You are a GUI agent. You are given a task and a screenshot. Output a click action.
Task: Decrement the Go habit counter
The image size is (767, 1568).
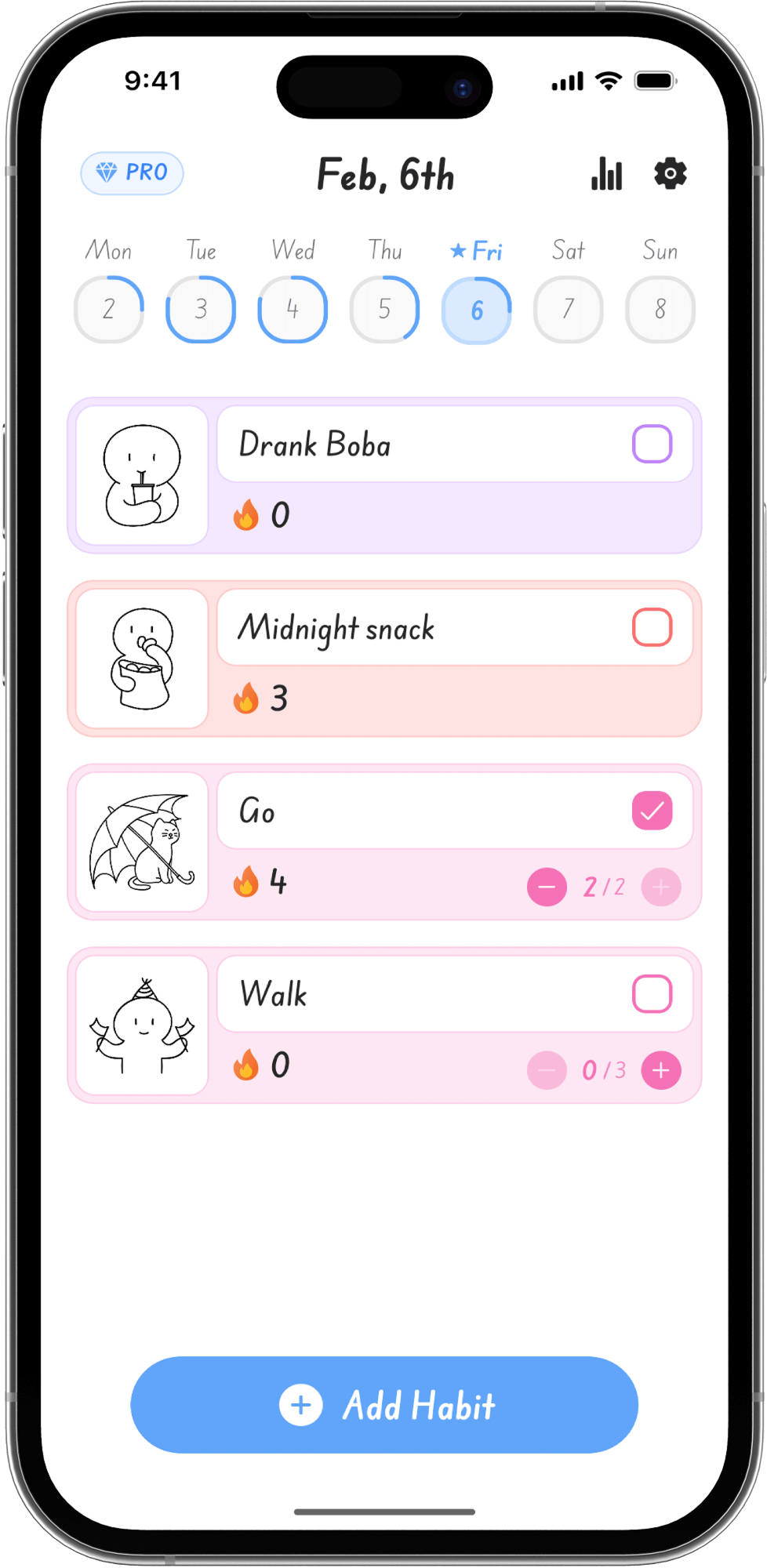pyautogui.click(x=547, y=887)
